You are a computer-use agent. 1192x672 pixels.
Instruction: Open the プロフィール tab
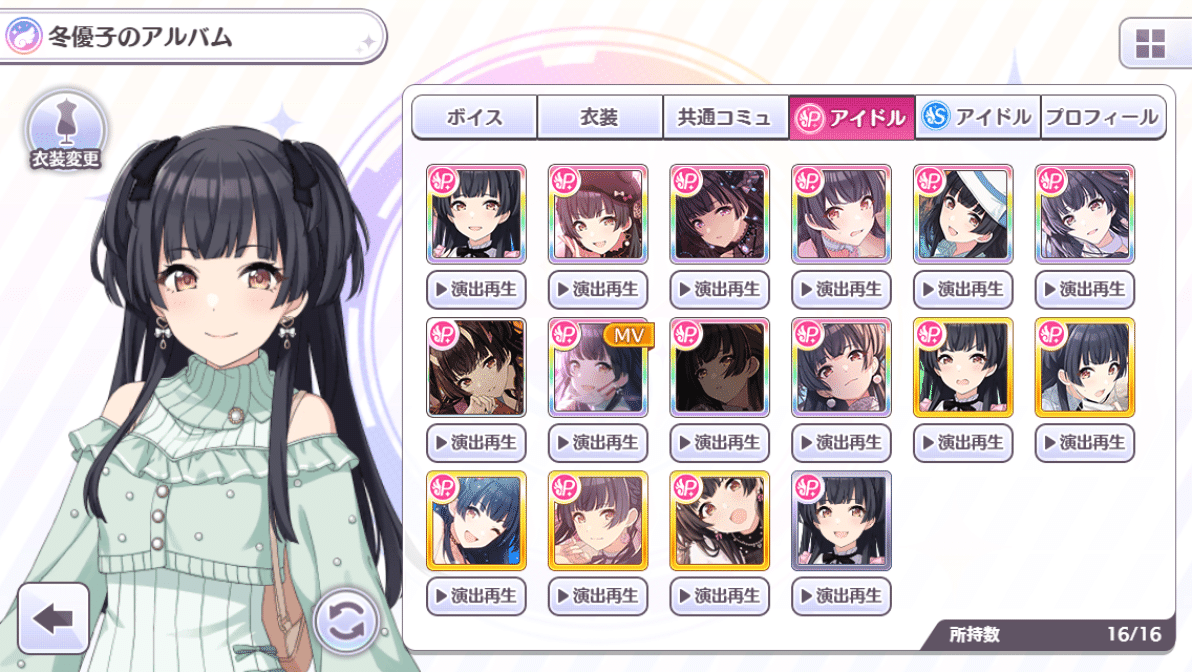[x=1103, y=118]
